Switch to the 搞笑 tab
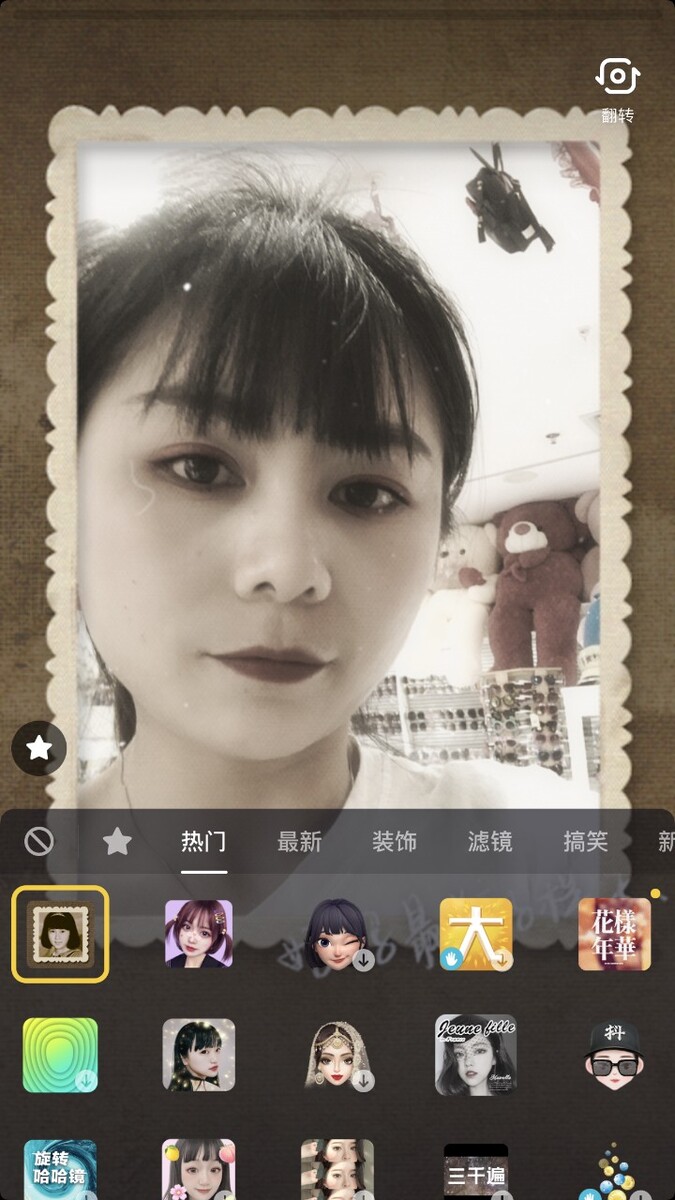This screenshot has width=675, height=1200. 585,842
